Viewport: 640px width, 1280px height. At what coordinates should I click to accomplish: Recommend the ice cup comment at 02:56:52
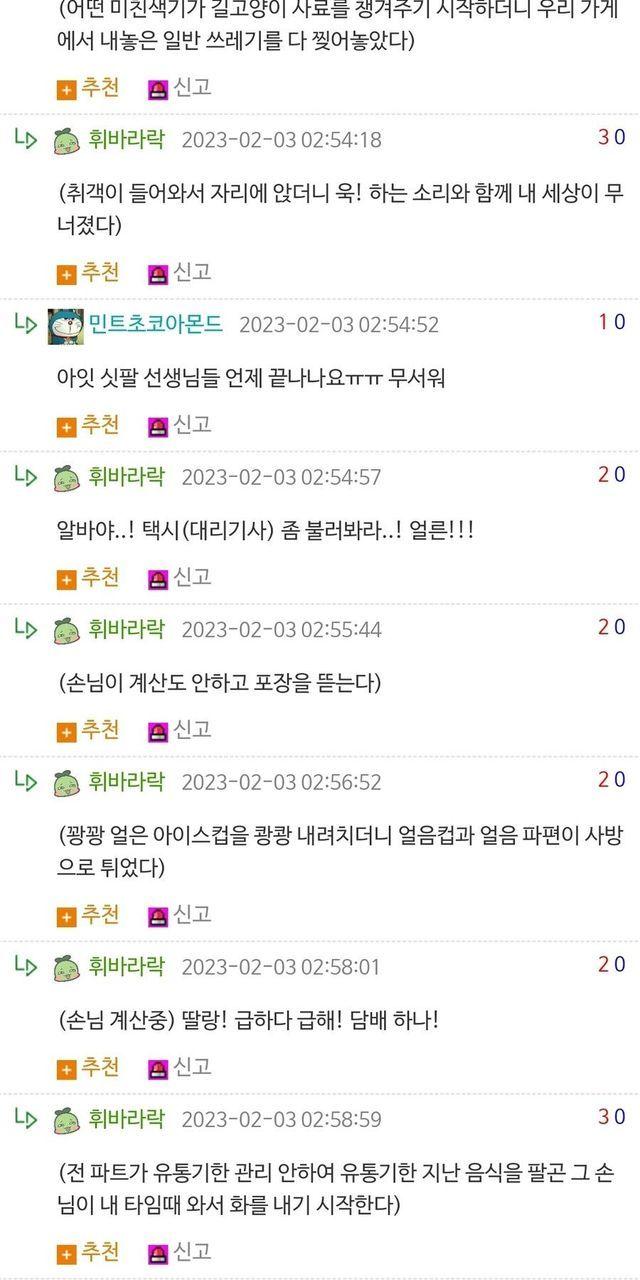[x=89, y=915]
